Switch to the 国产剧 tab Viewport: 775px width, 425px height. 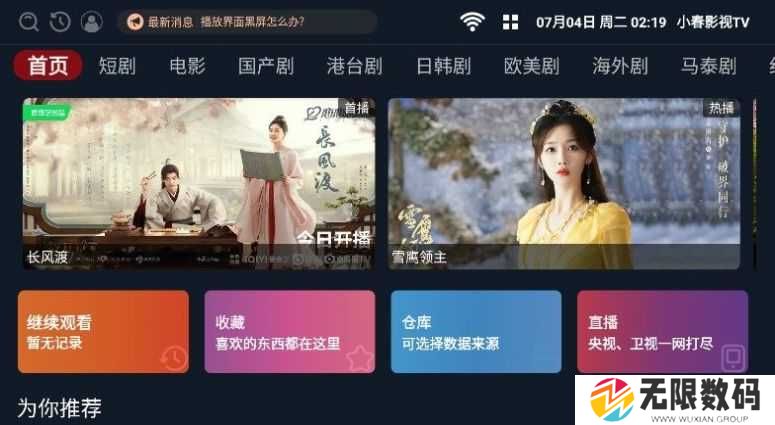tap(266, 66)
